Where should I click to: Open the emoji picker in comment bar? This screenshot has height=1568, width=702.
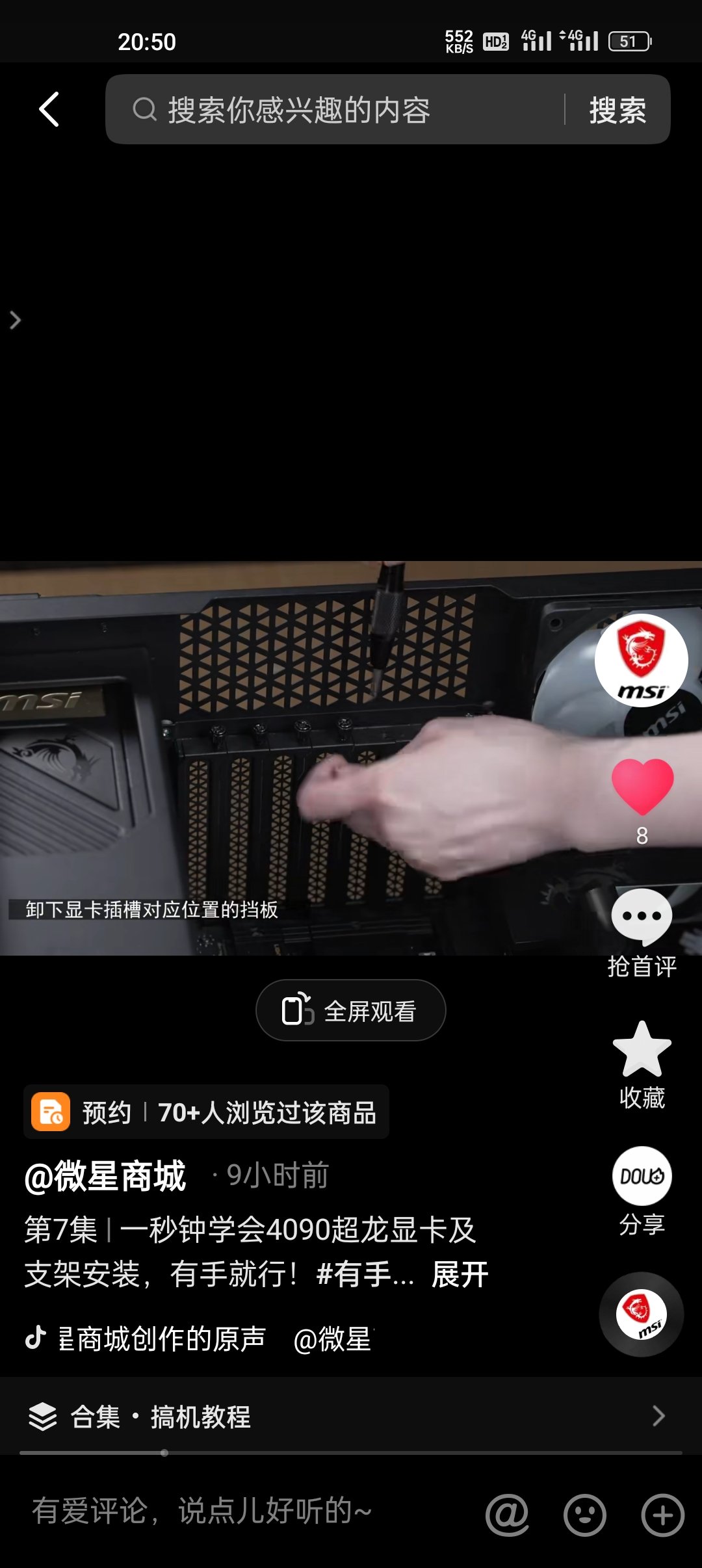tap(584, 1515)
